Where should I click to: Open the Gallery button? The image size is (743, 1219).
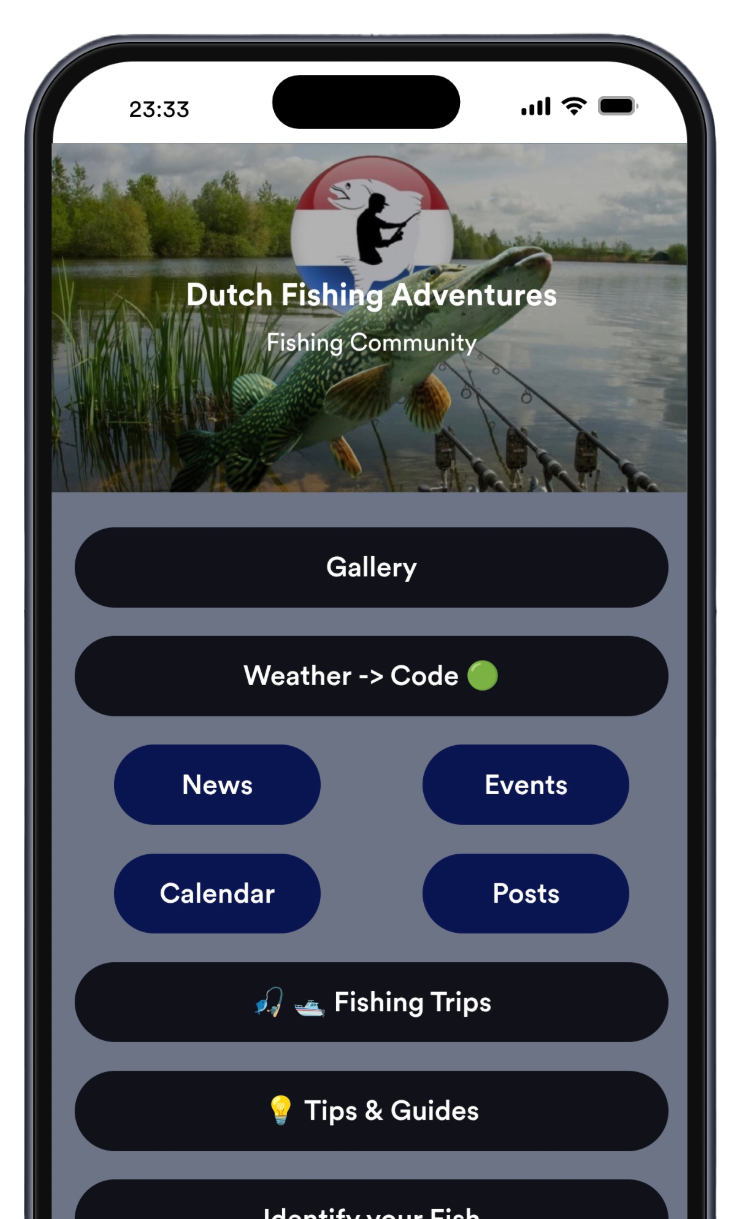[x=371, y=567]
